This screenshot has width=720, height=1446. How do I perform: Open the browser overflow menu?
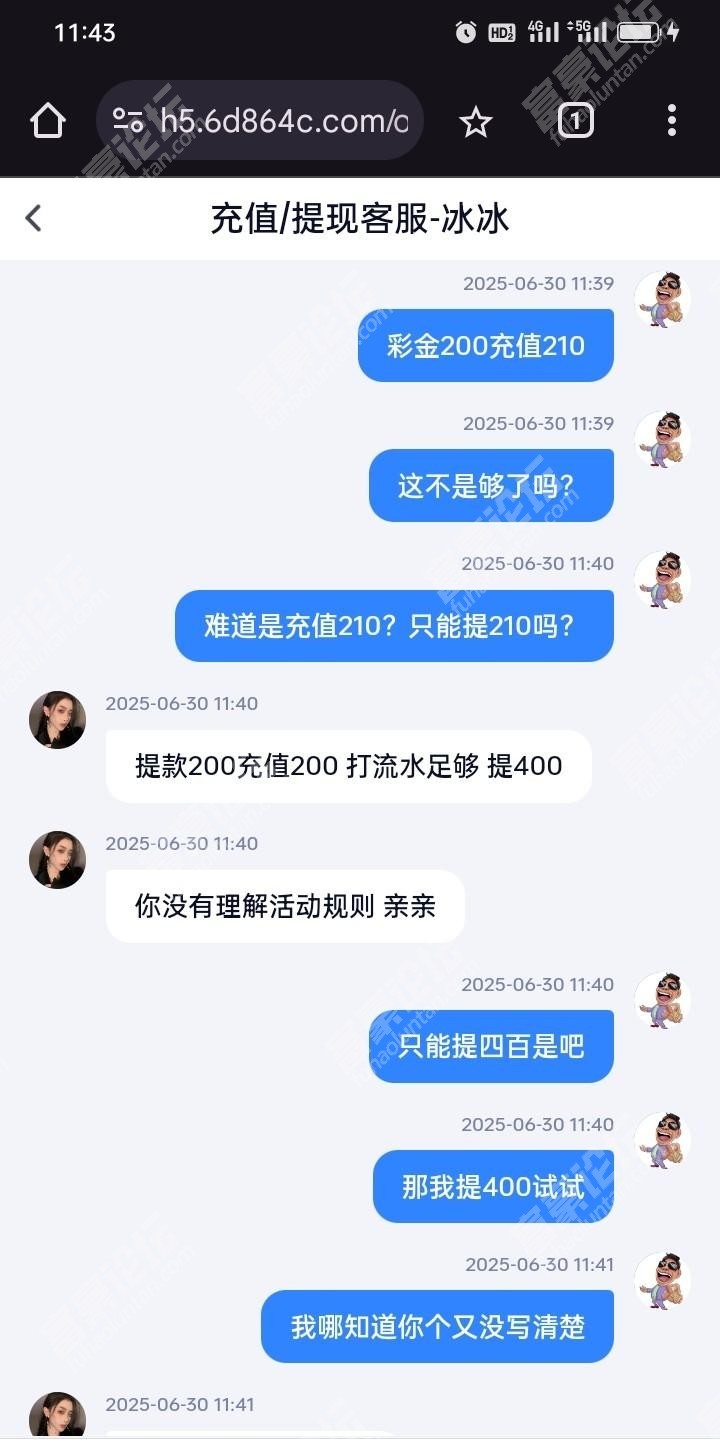671,121
